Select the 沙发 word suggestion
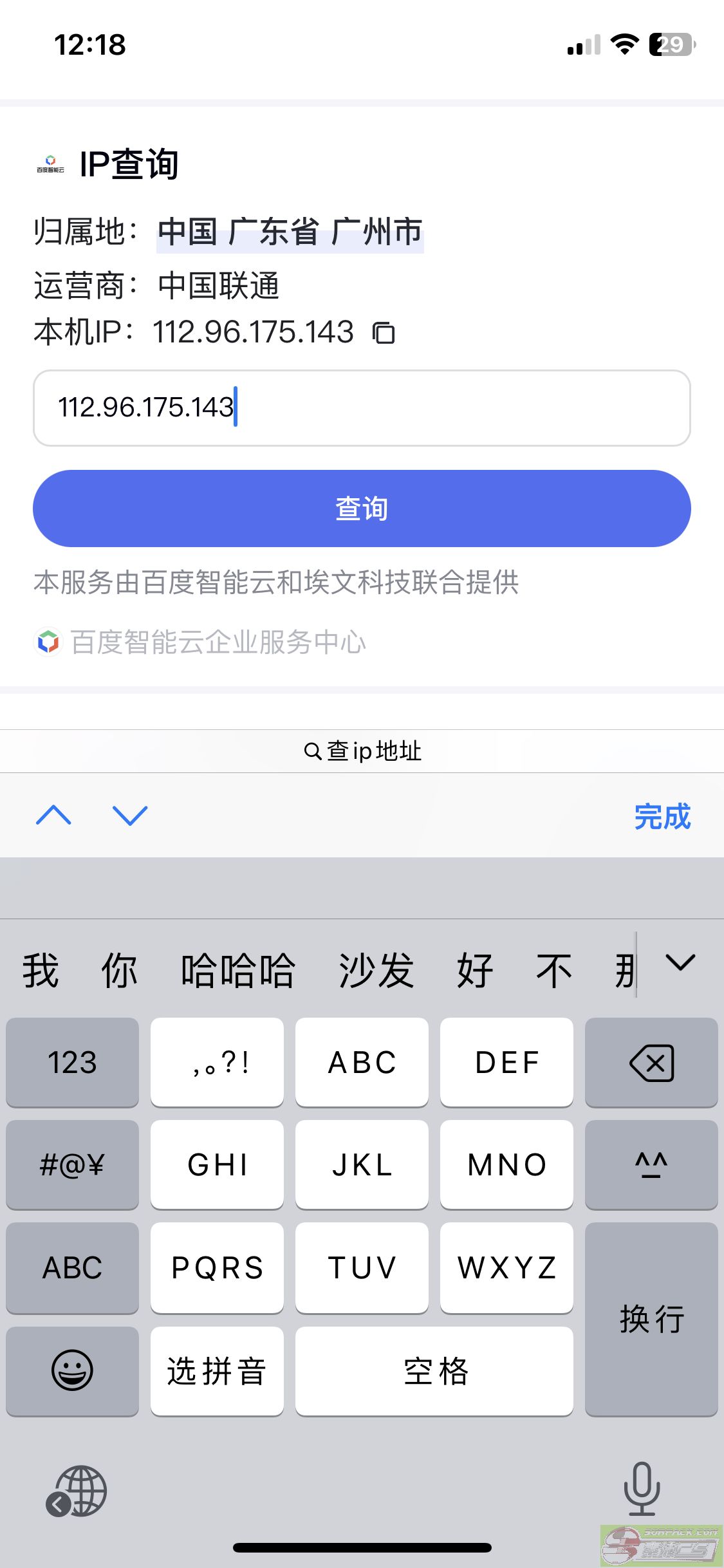The width and height of the screenshot is (724, 1568). [x=376, y=970]
